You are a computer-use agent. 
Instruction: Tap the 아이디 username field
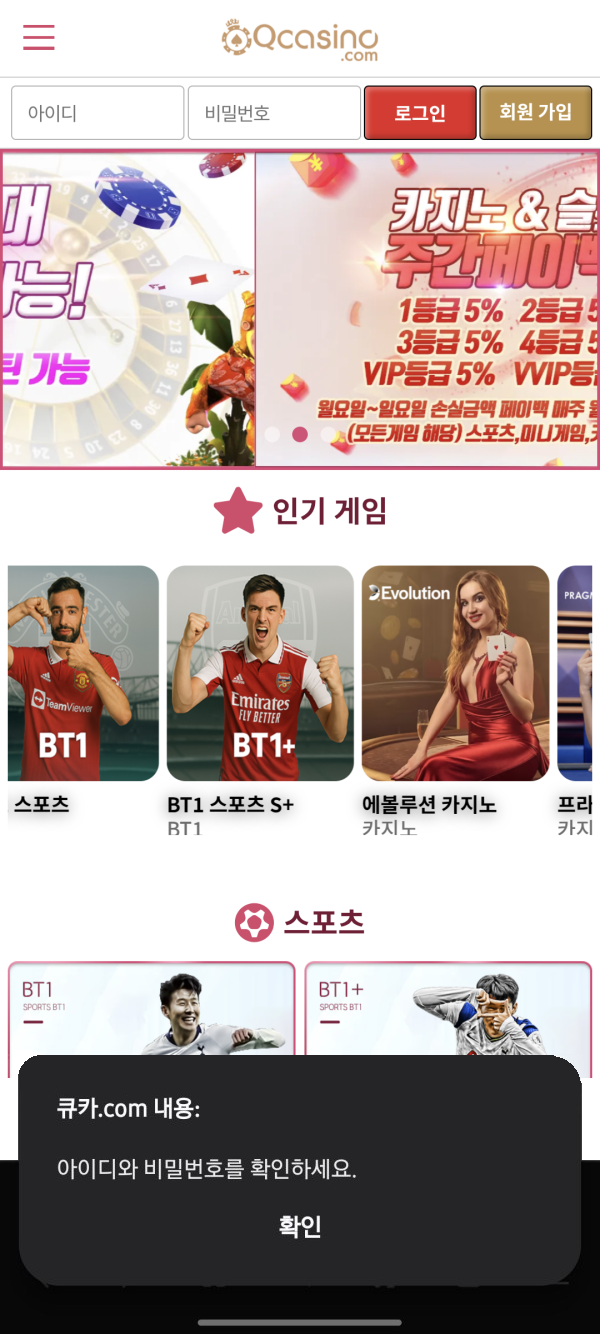coord(97,113)
